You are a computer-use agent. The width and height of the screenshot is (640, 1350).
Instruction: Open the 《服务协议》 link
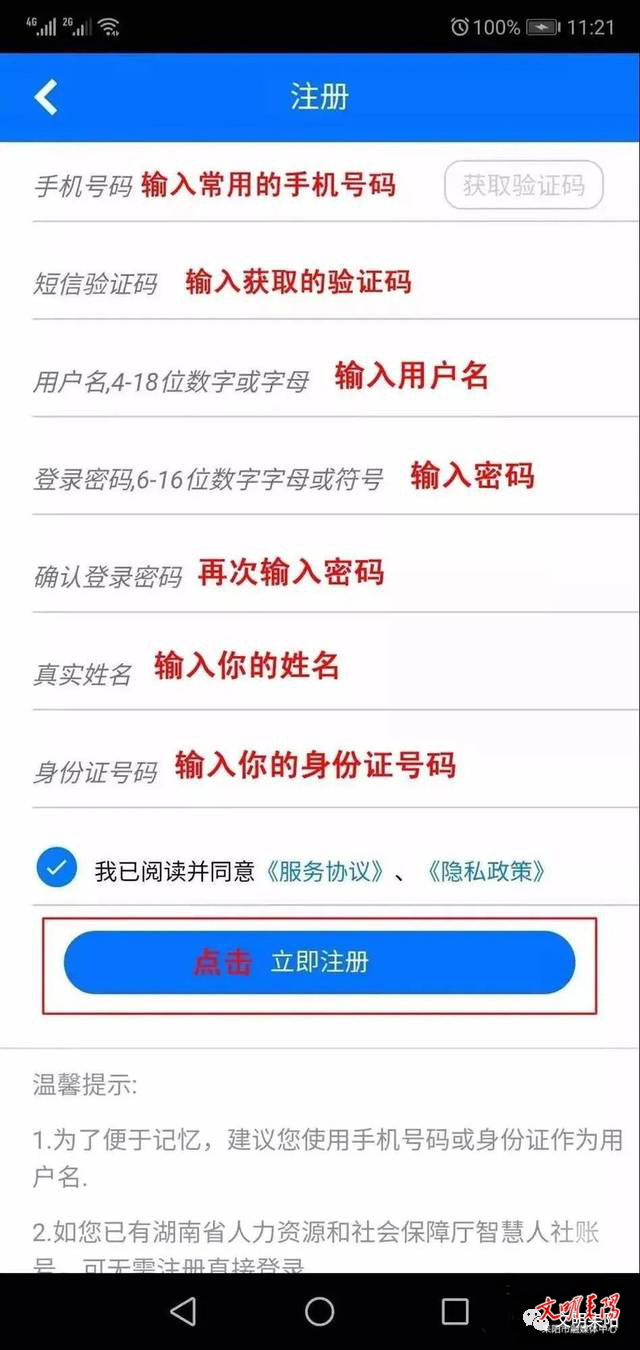coord(325,871)
